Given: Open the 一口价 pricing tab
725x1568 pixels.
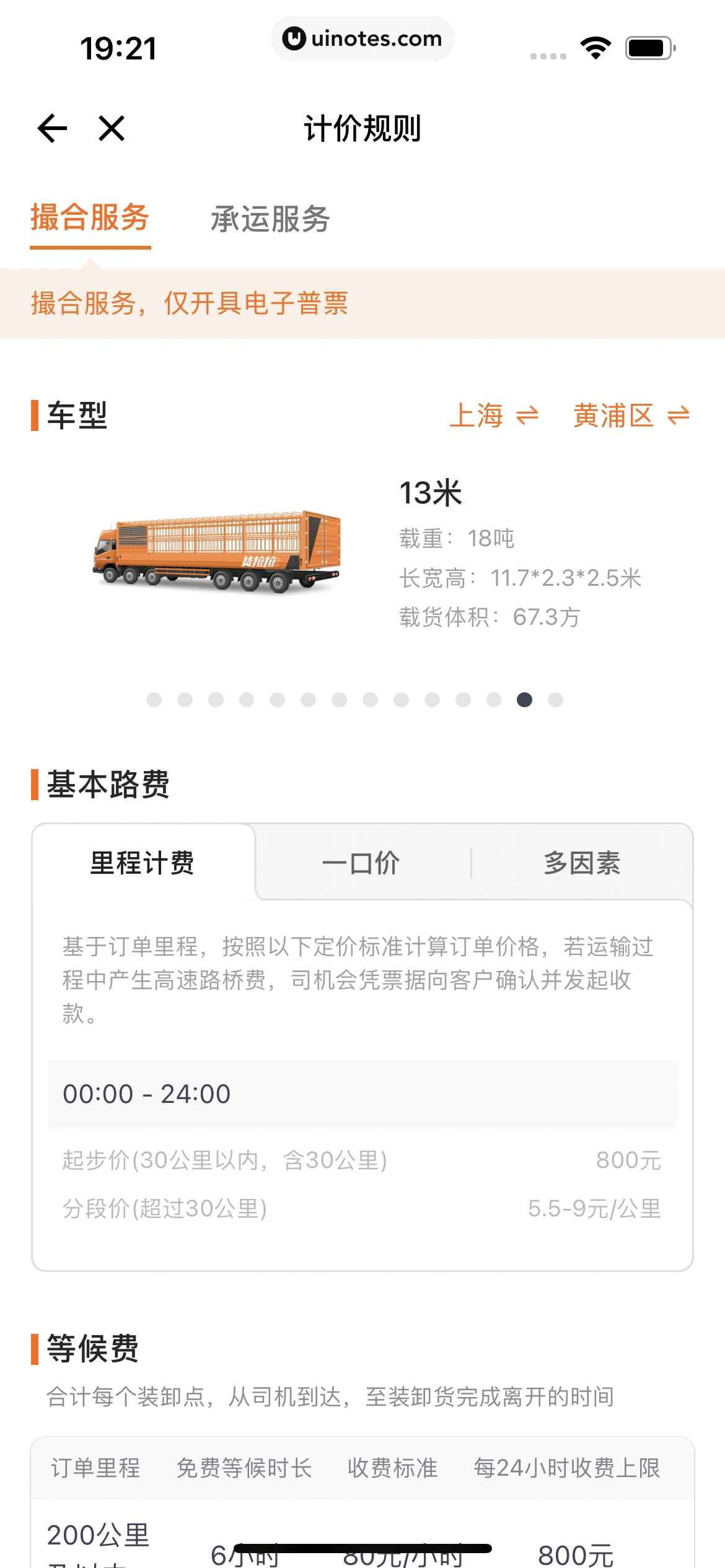Looking at the screenshot, I should coord(361,862).
